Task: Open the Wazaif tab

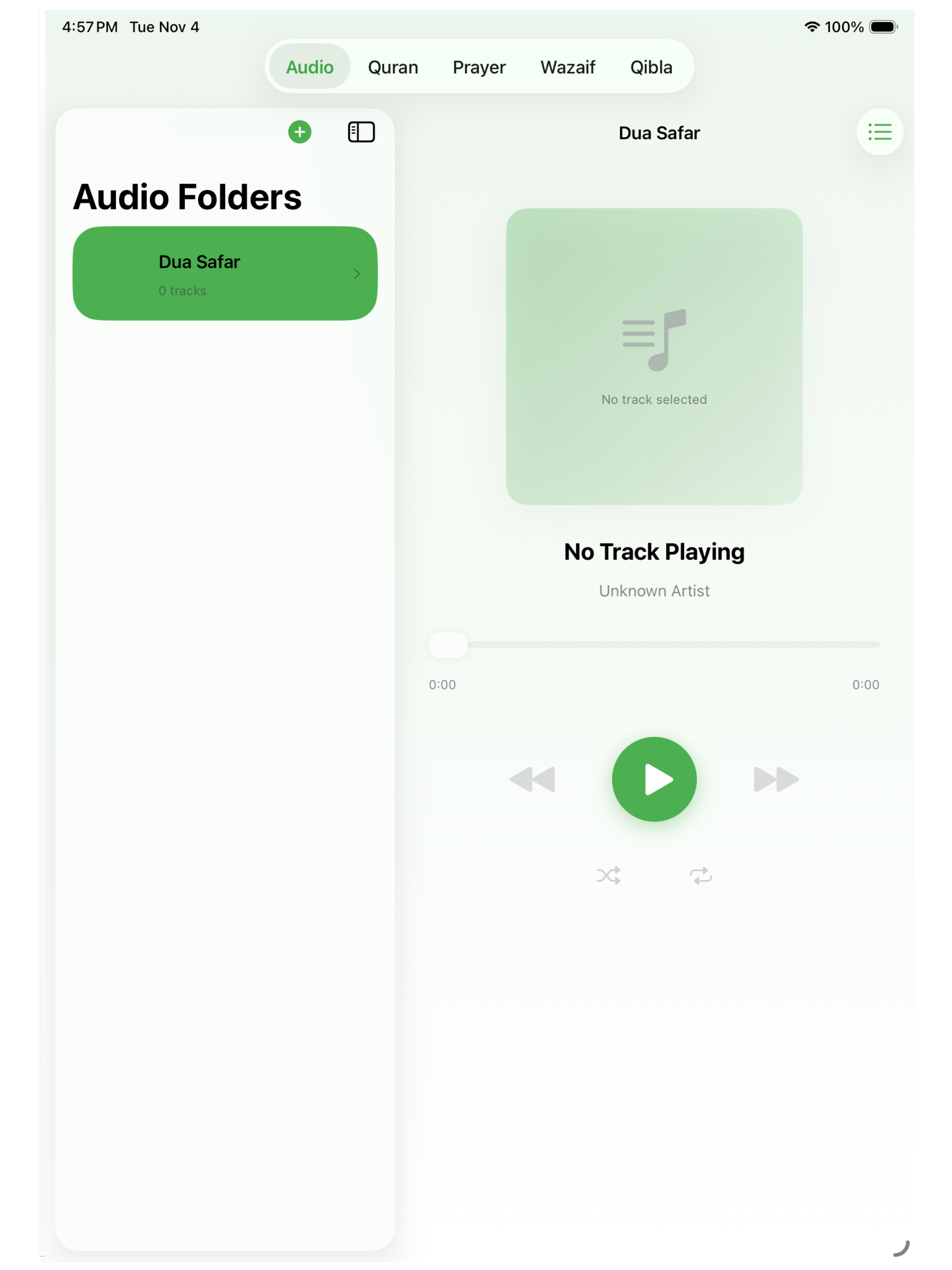Action: [x=567, y=67]
